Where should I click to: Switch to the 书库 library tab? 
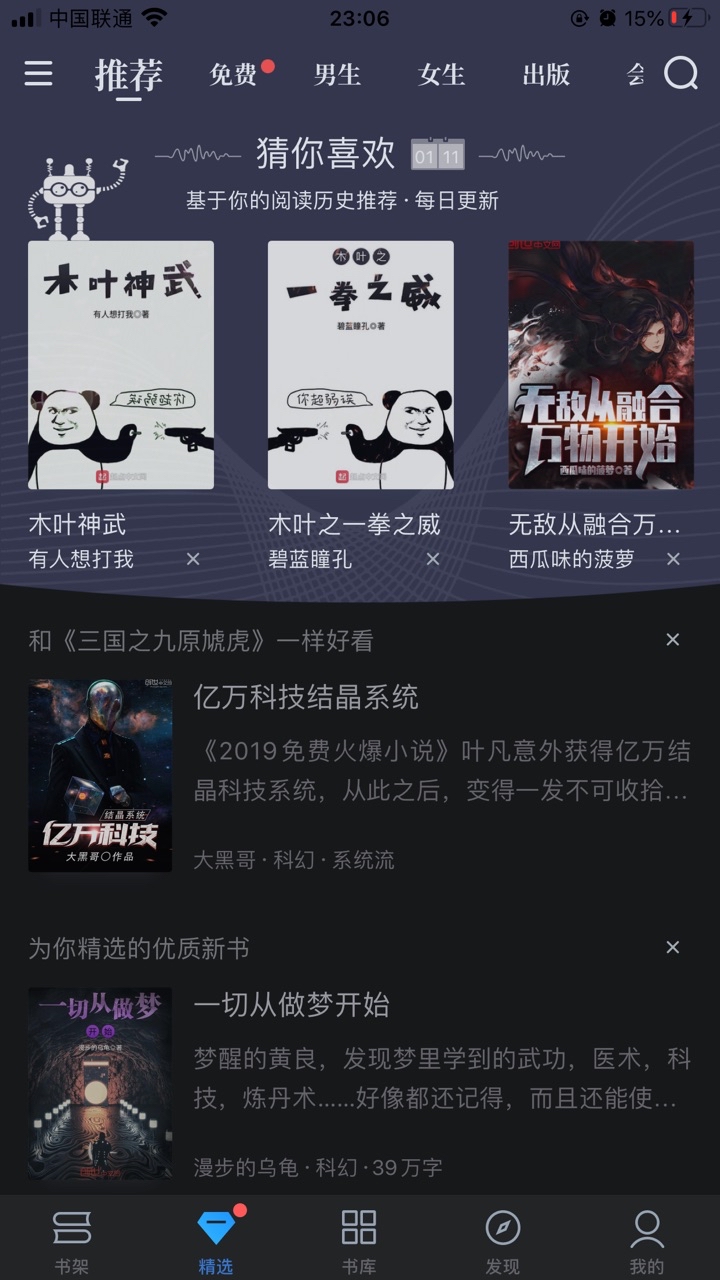pyautogui.click(x=359, y=1240)
